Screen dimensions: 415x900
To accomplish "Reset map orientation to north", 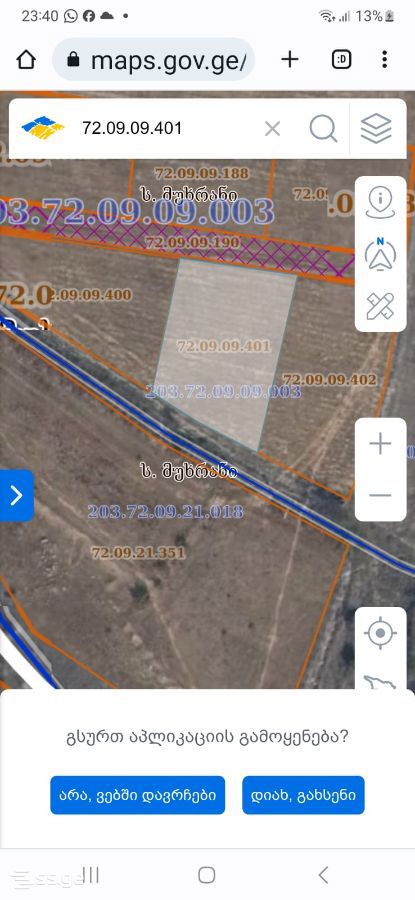I will tap(381, 254).
